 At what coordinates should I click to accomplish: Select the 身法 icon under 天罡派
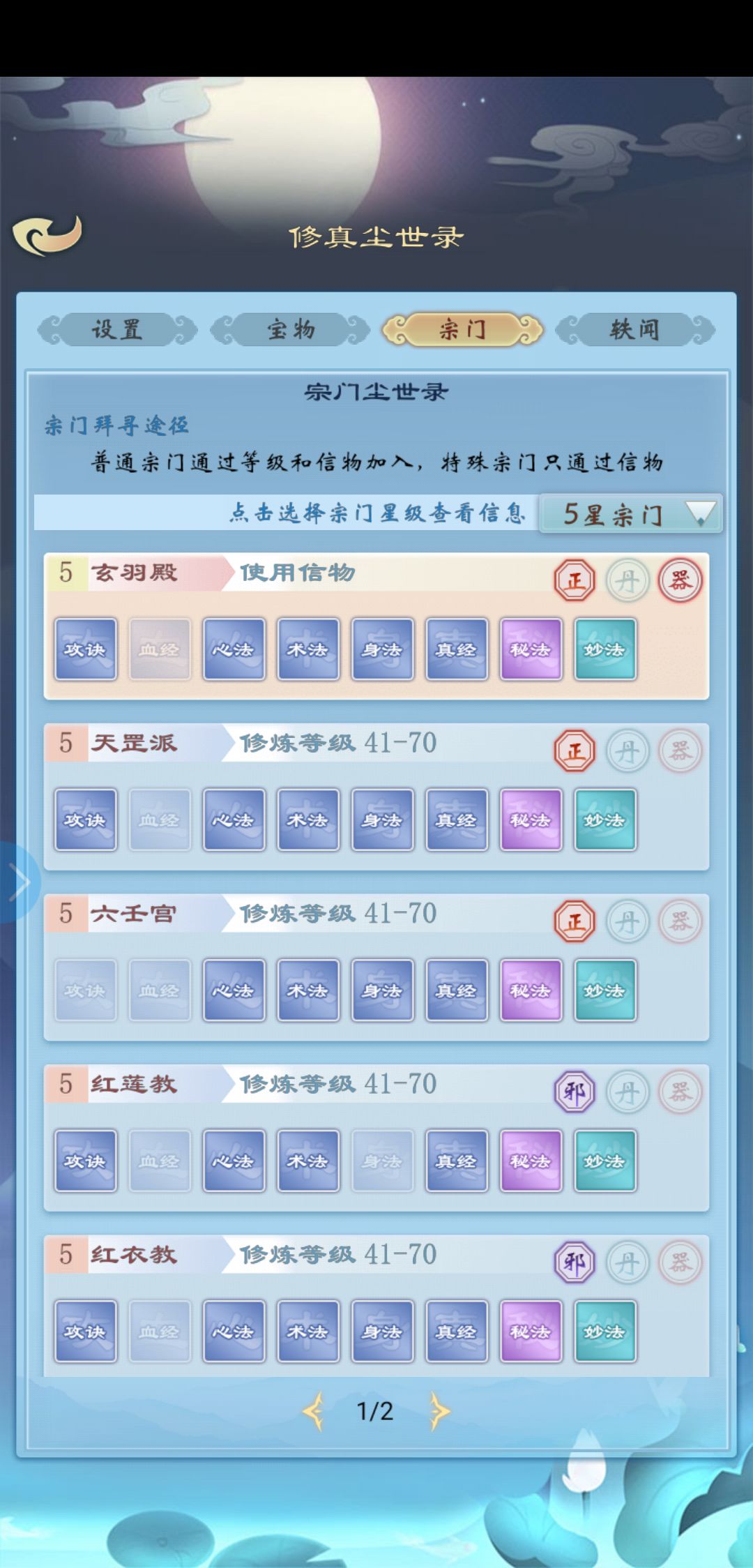pos(381,820)
